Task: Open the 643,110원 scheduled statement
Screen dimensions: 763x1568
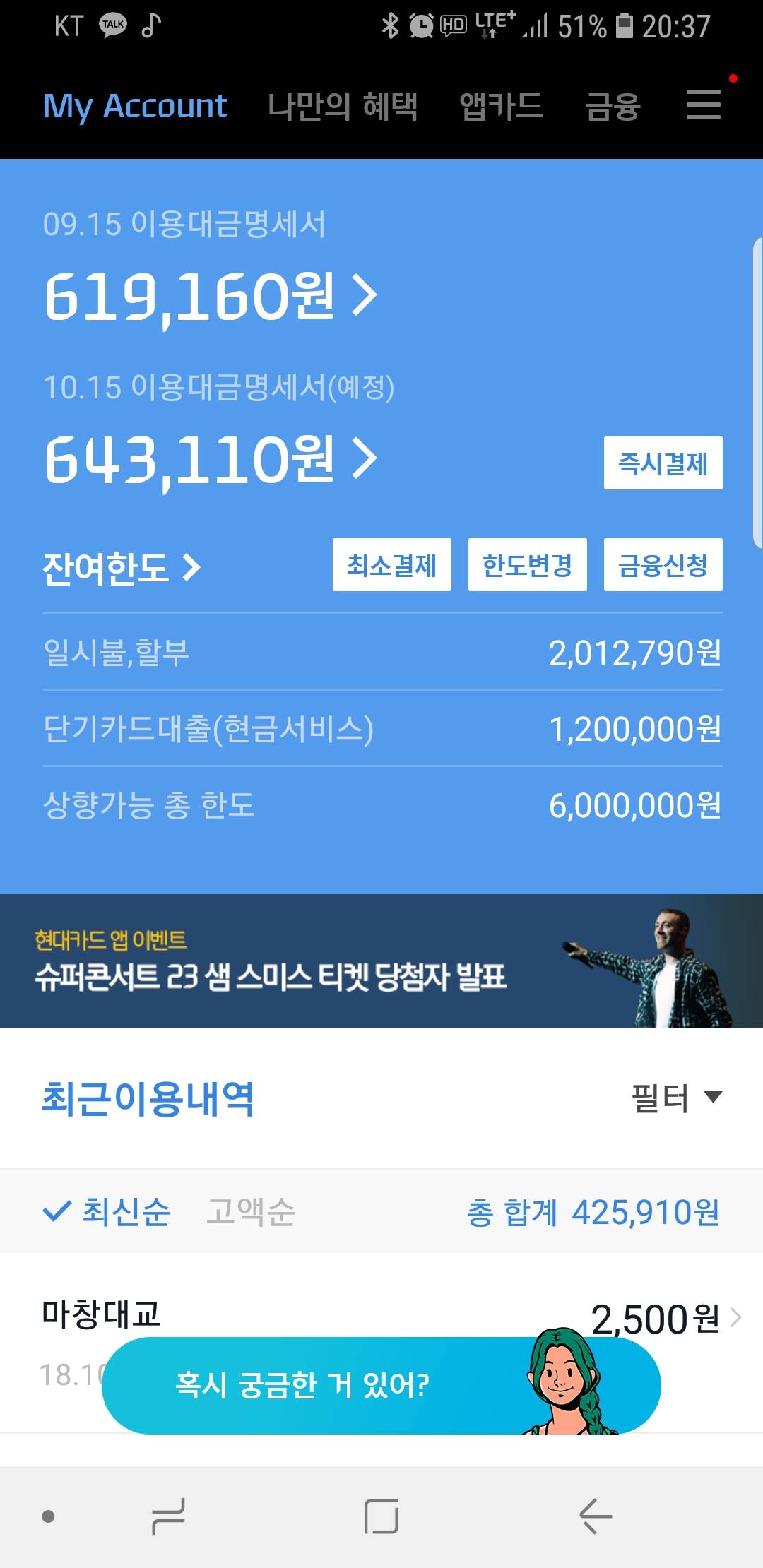Action: [211, 459]
